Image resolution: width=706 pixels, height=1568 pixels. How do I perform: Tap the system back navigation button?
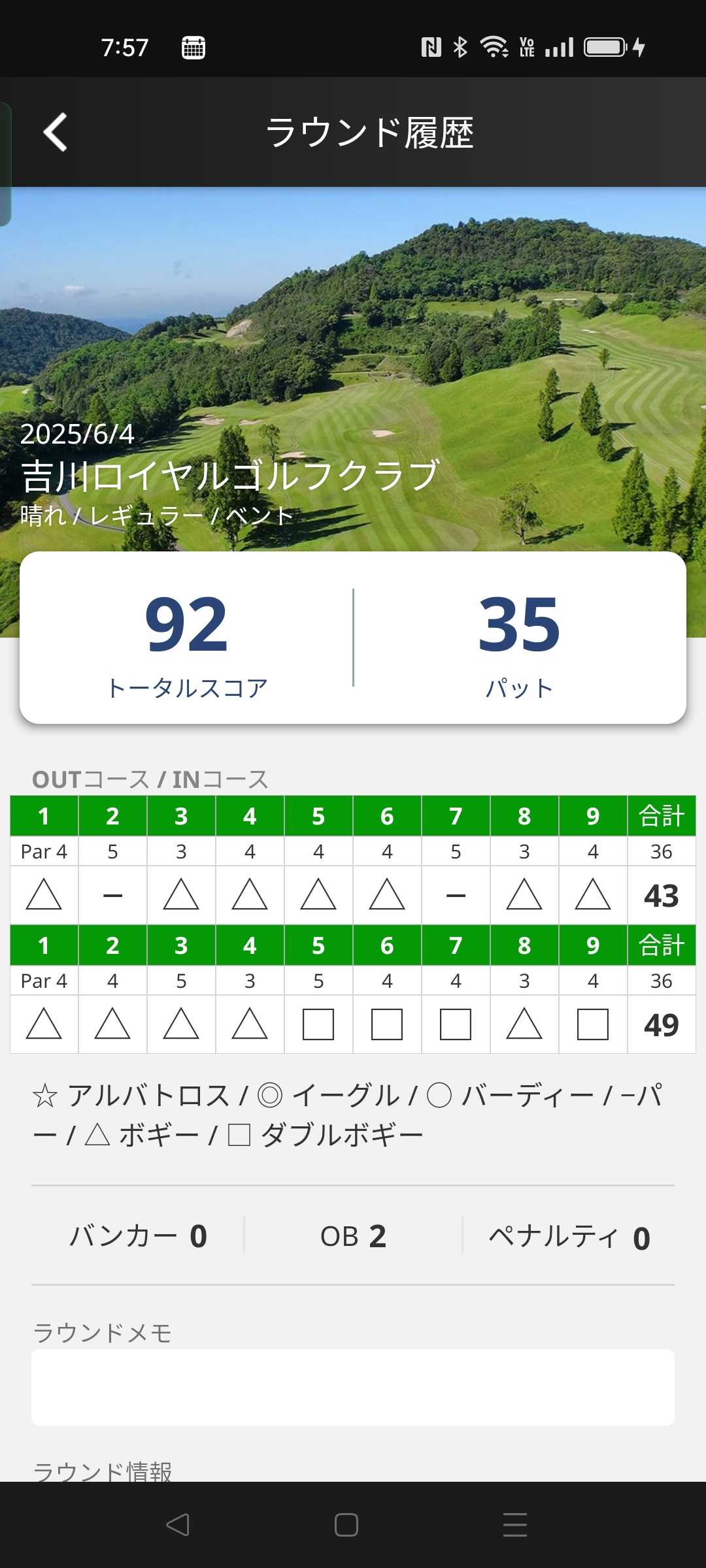pos(178,1525)
